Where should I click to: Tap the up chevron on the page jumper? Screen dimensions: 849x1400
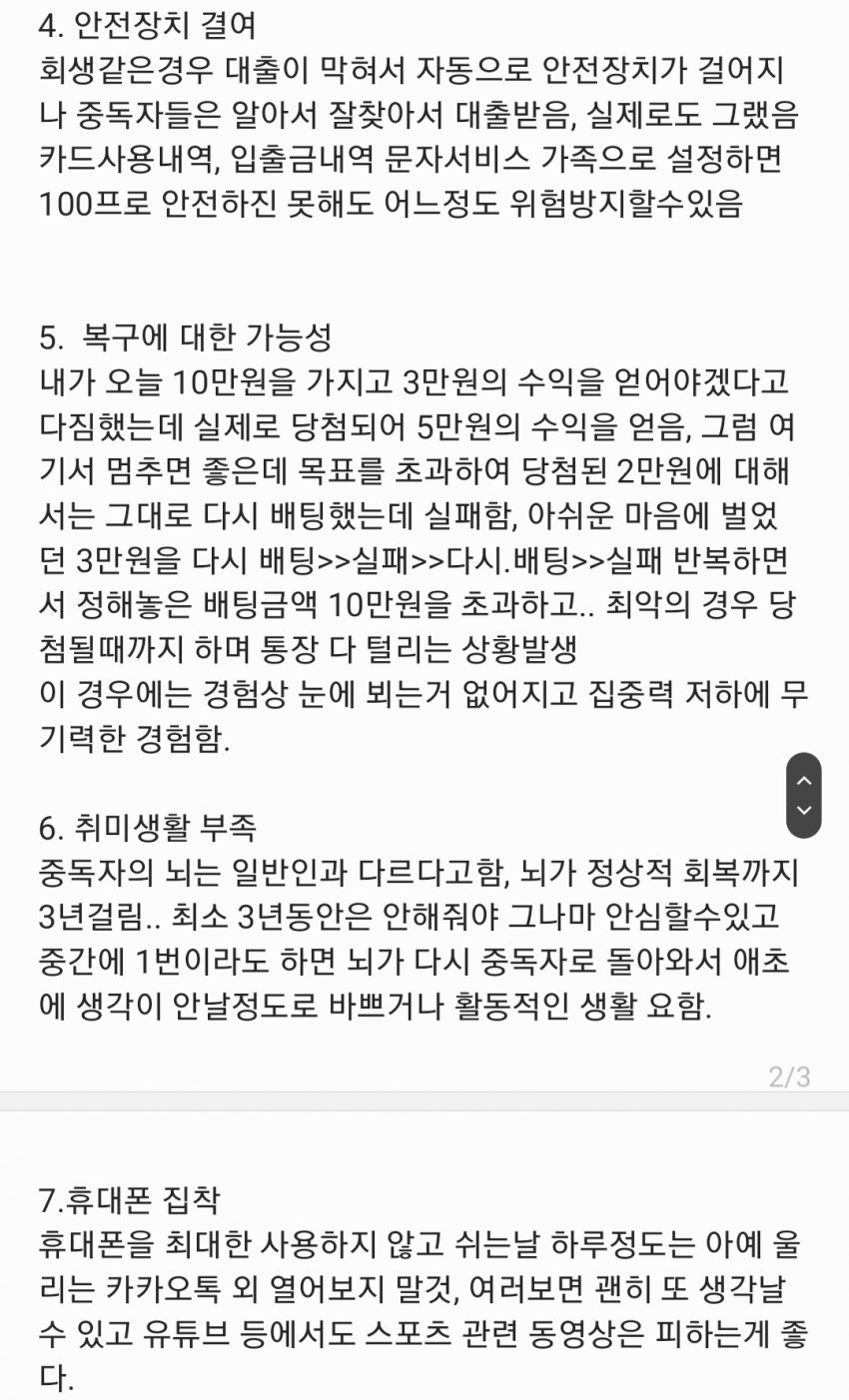coord(804,780)
